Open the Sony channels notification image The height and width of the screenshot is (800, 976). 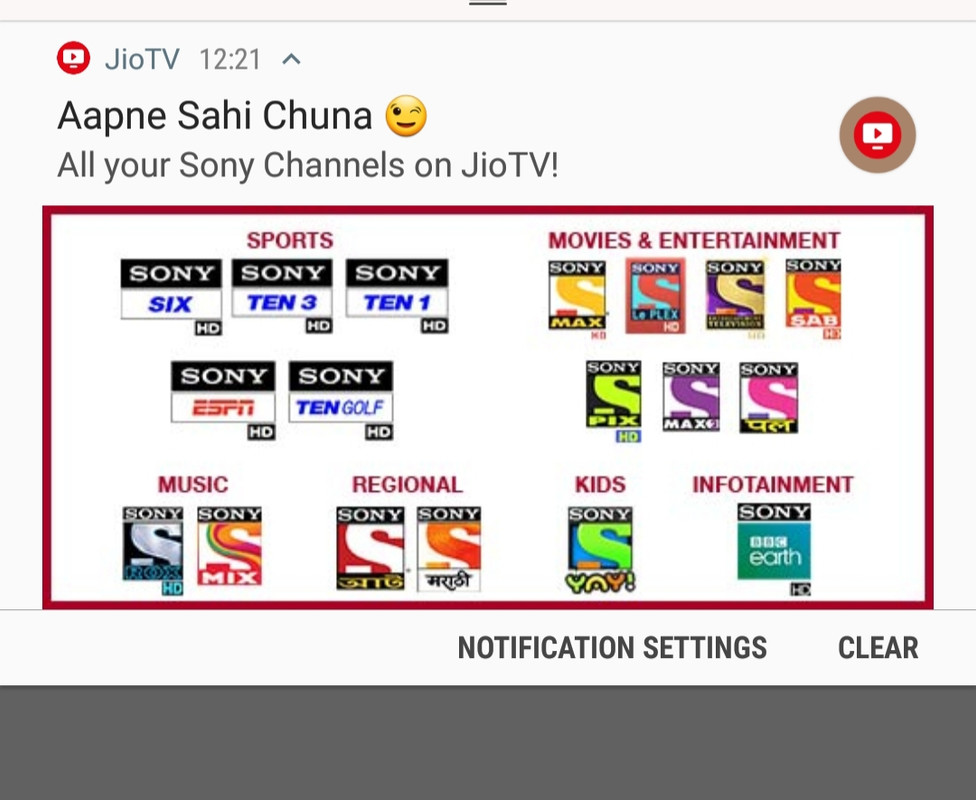tap(487, 407)
